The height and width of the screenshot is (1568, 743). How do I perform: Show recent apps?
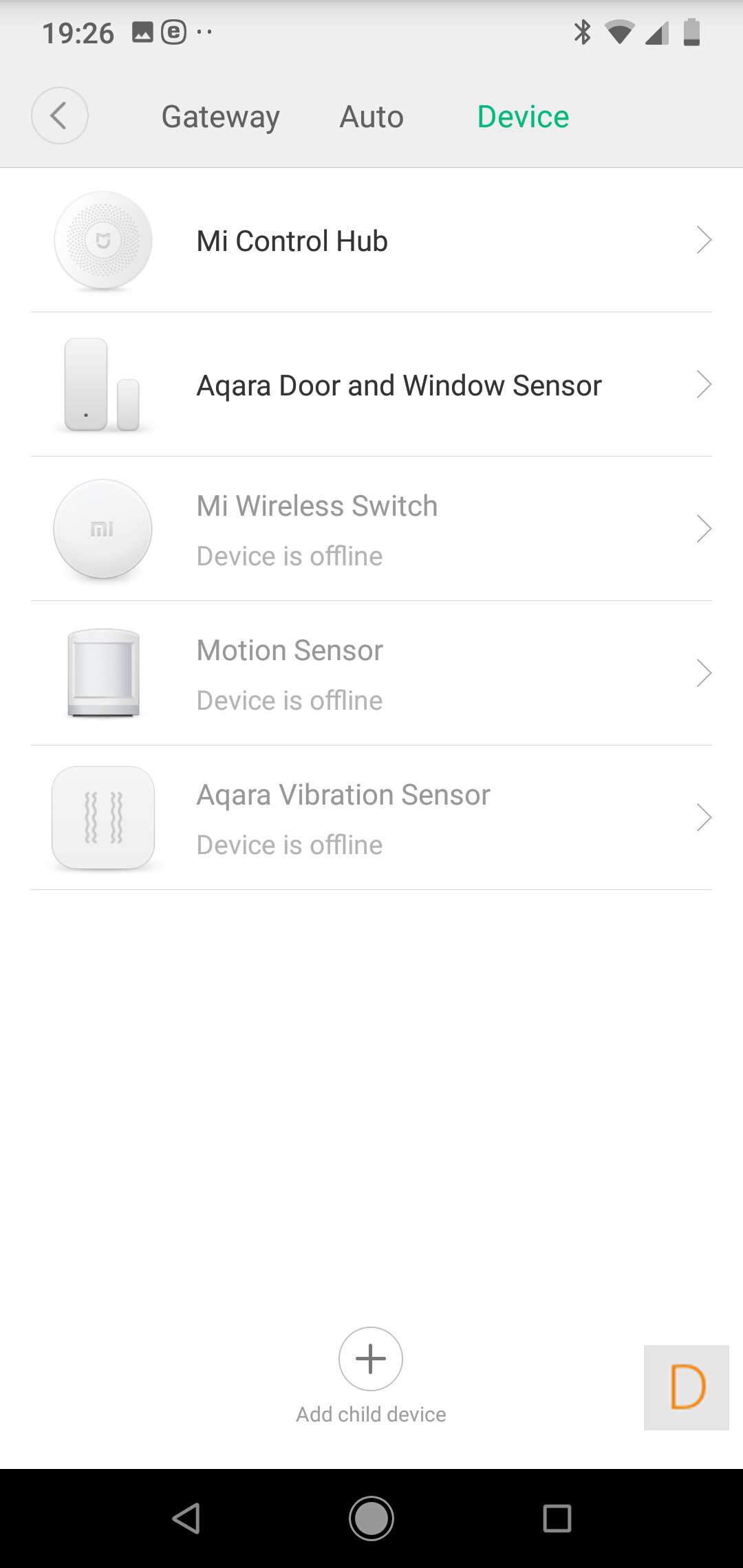tap(557, 1518)
